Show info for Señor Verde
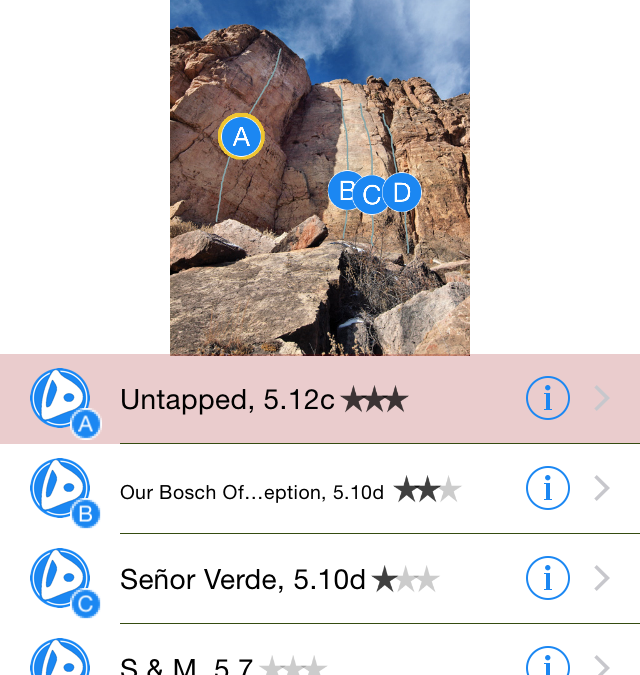 [547, 578]
